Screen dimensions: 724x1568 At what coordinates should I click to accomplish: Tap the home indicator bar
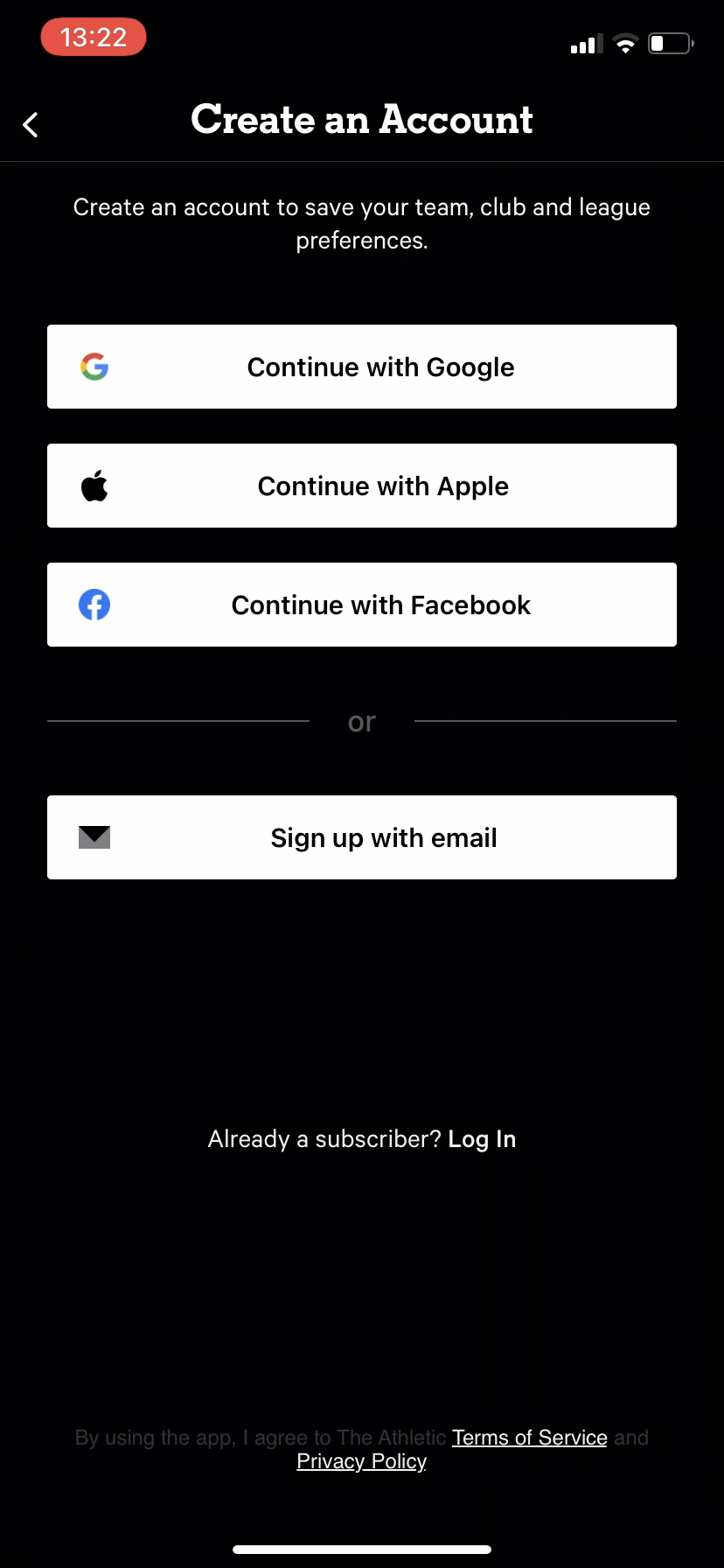pyautogui.click(x=362, y=1549)
